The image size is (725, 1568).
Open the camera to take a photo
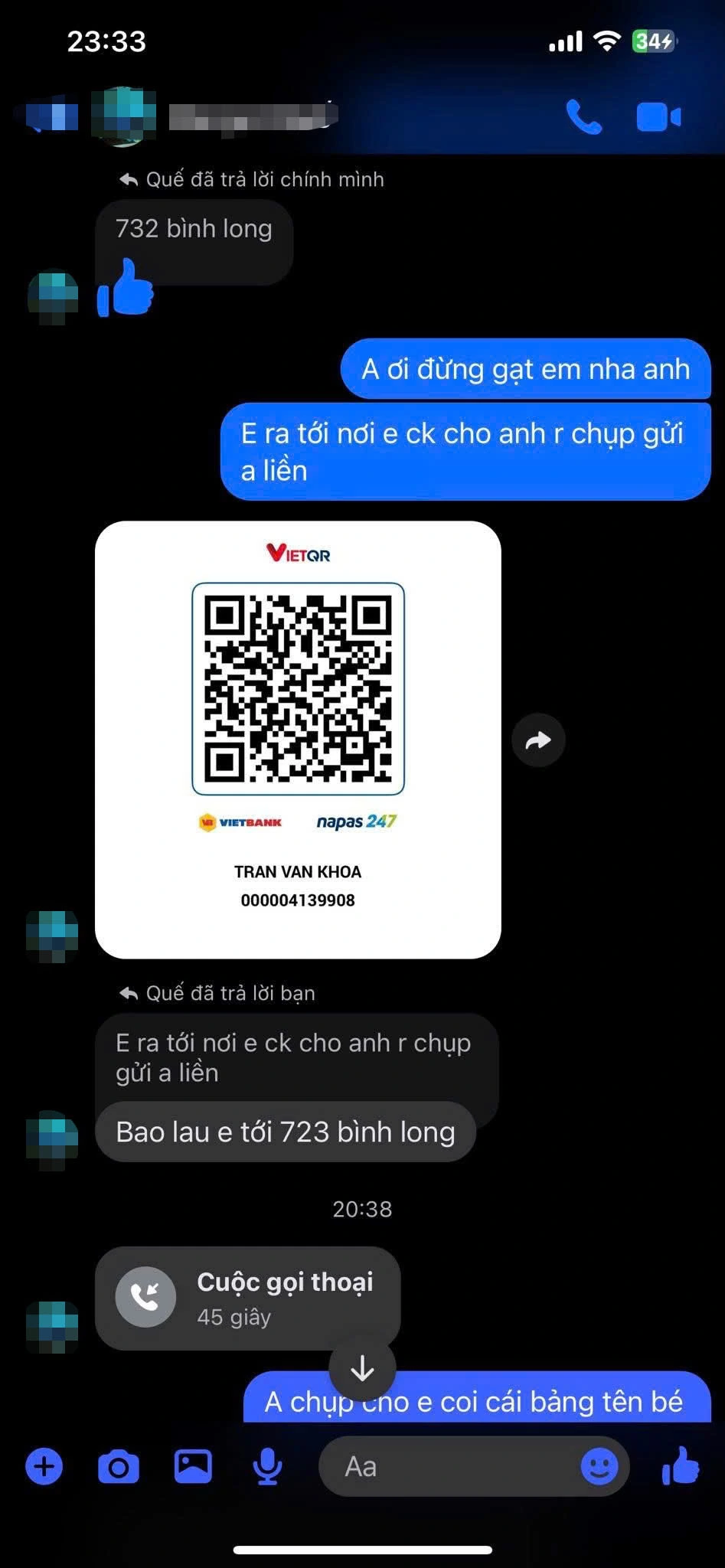(119, 1467)
